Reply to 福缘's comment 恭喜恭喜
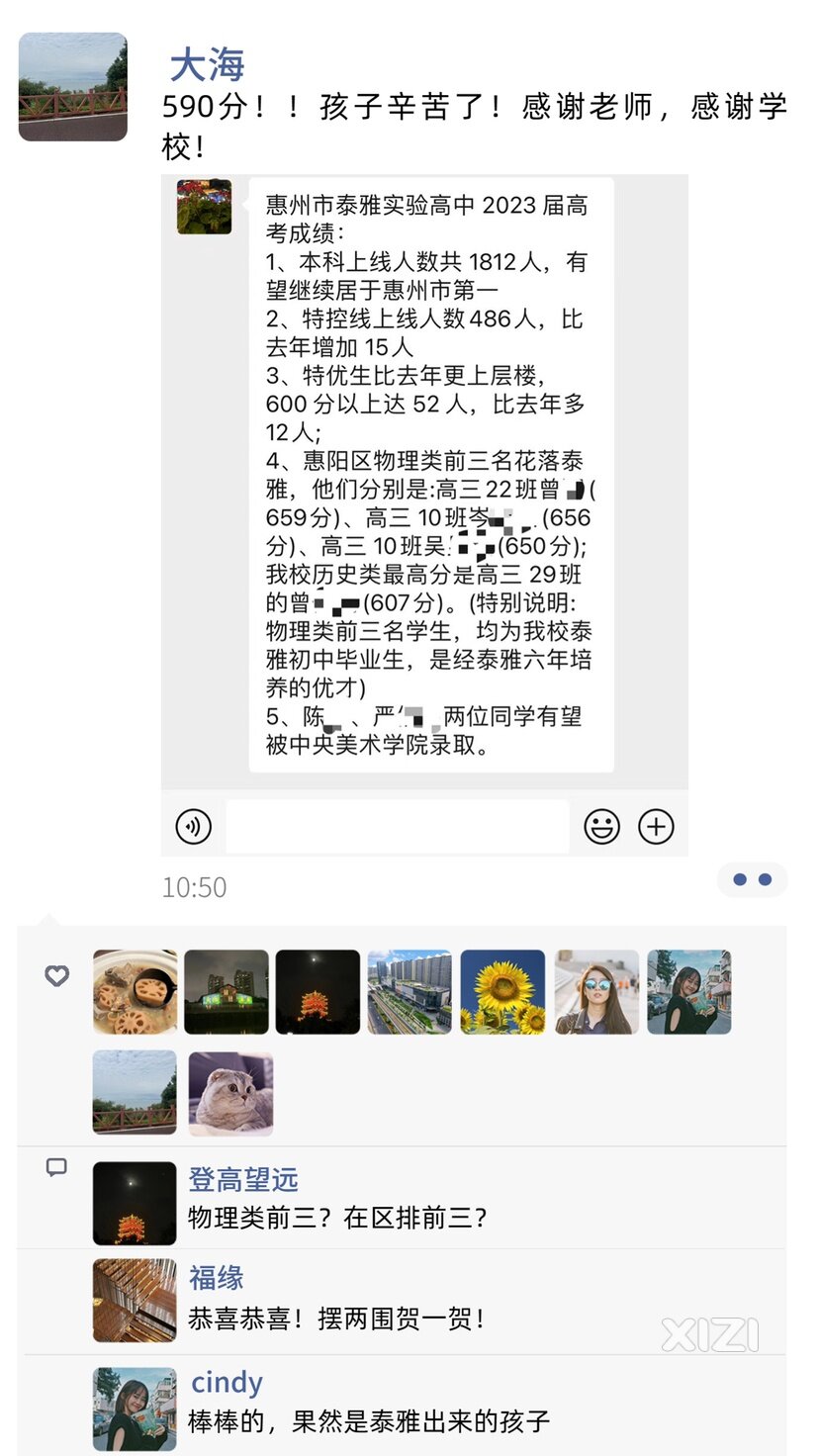819x1456 pixels. pos(336,1319)
